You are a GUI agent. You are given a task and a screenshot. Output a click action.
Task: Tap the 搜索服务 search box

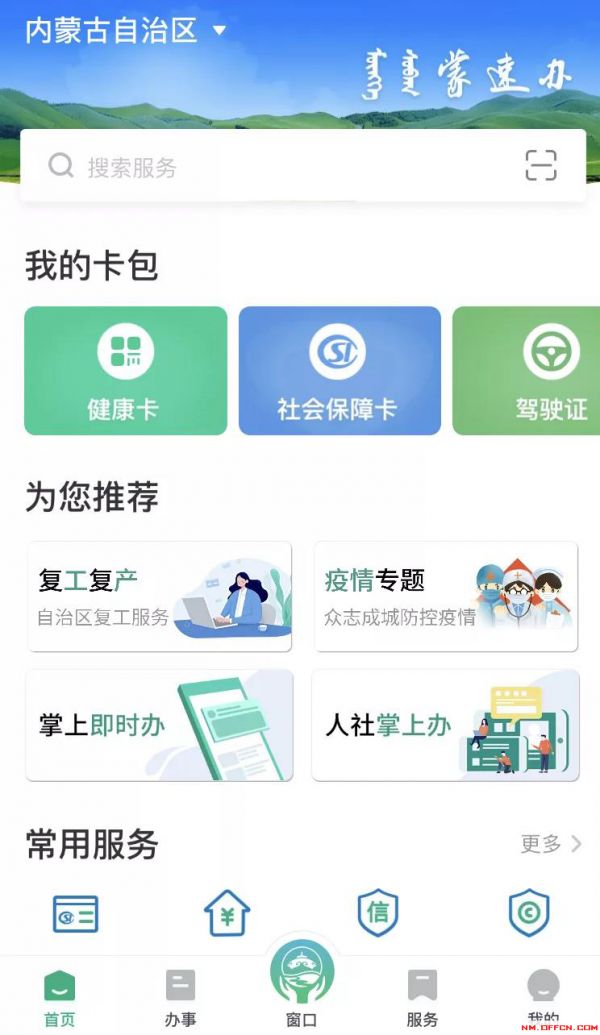[x=280, y=166]
